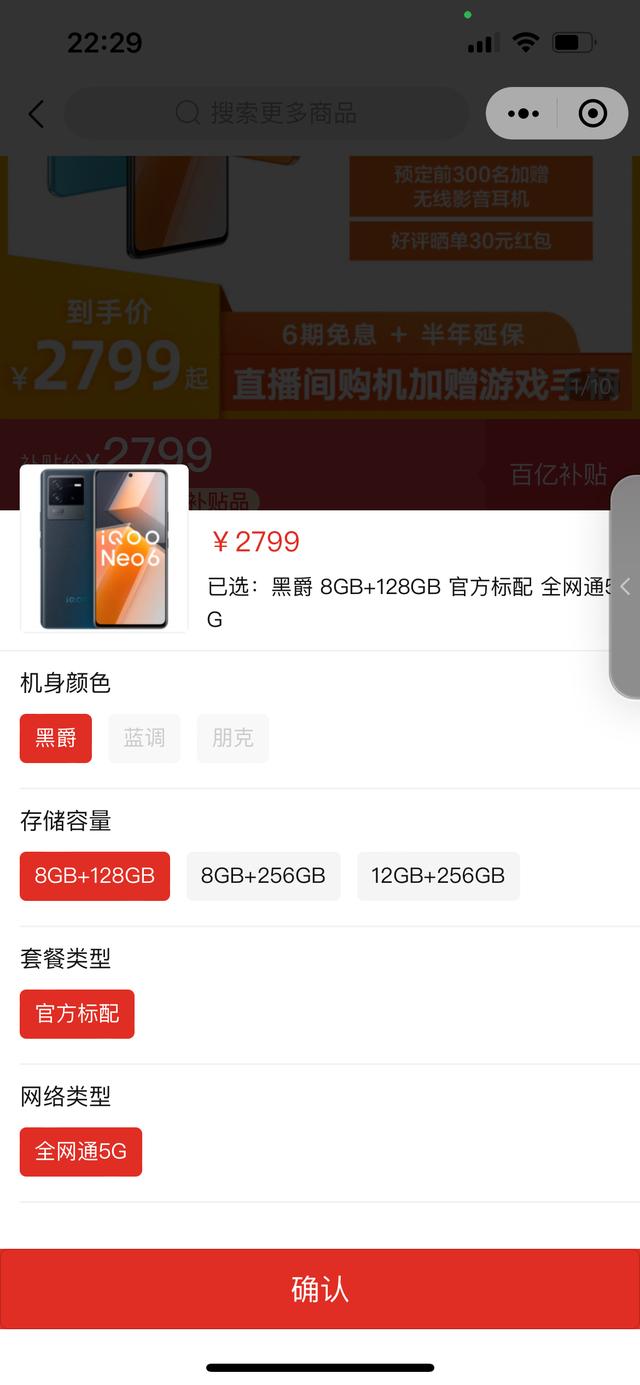The height and width of the screenshot is (1385, 640).
Task: Choose 全网通5G network type
Action: tap(81, 1152)
